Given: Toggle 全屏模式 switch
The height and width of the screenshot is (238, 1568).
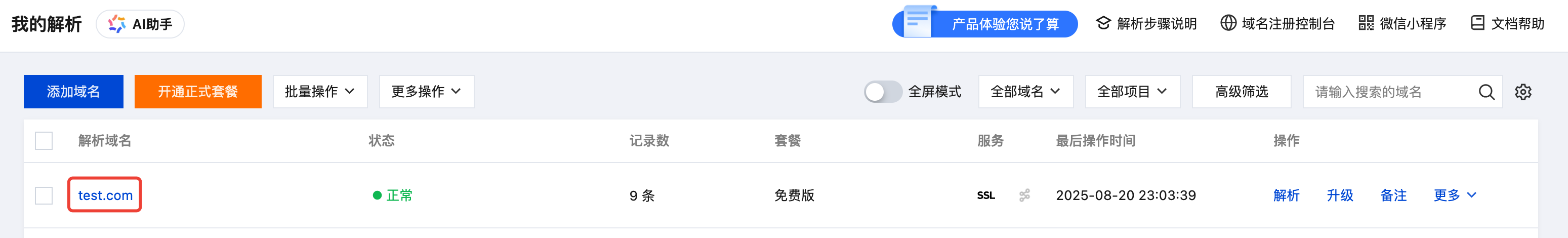Looking at the screenshot, I should (883, 92).
